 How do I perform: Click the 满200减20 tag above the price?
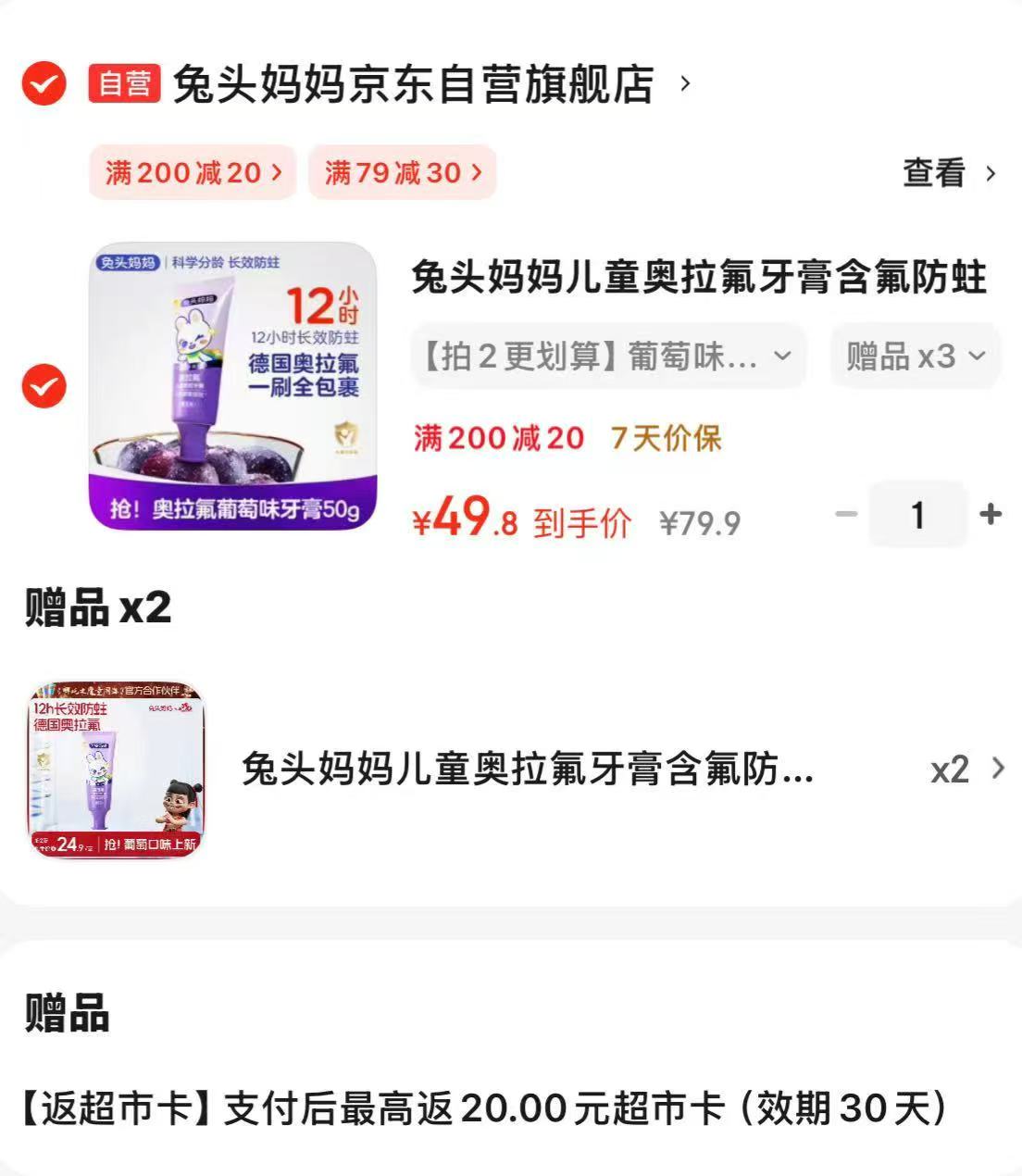(x=497, y=437)
